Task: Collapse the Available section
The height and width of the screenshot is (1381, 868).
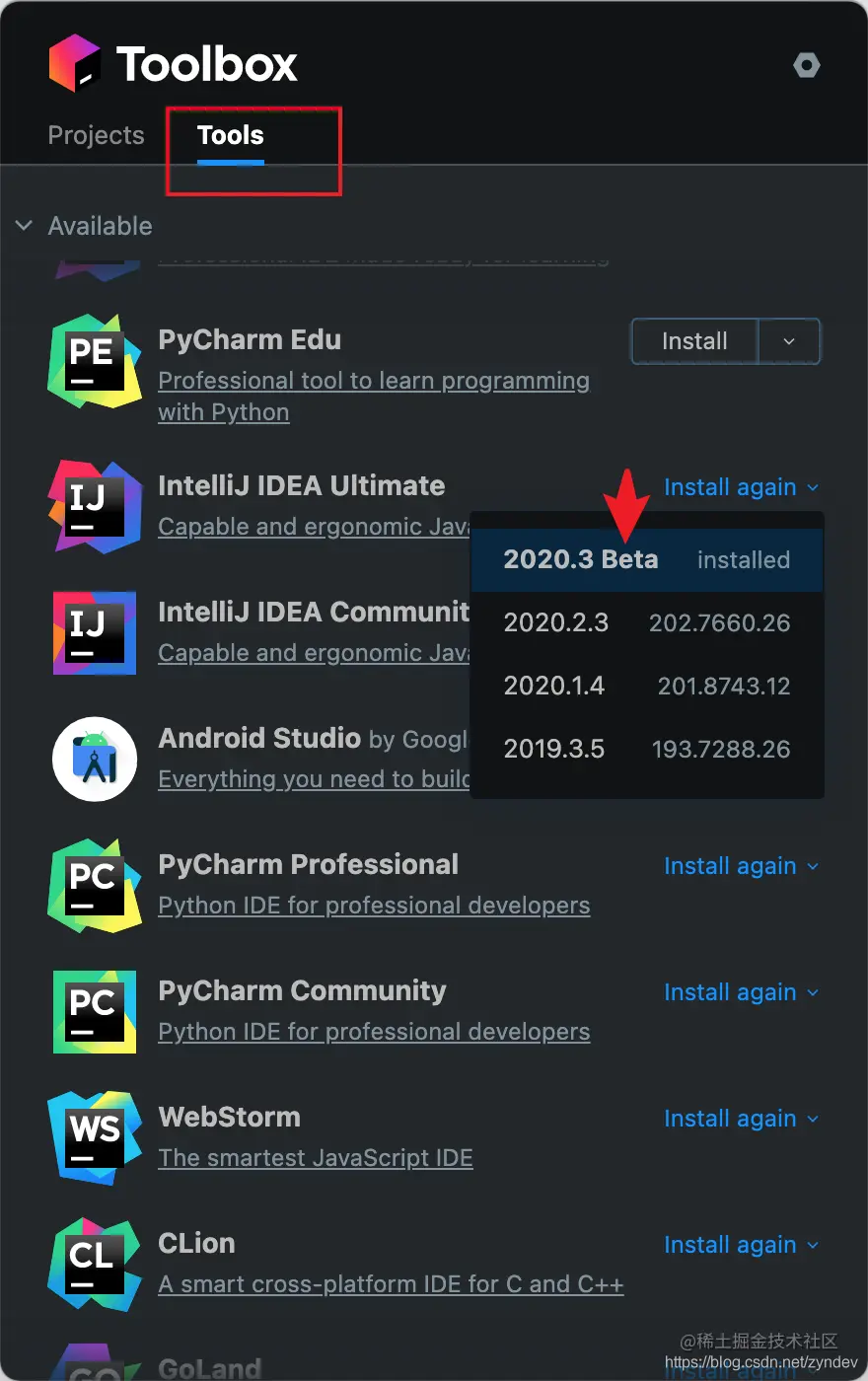Action: [x=25, y=226]
